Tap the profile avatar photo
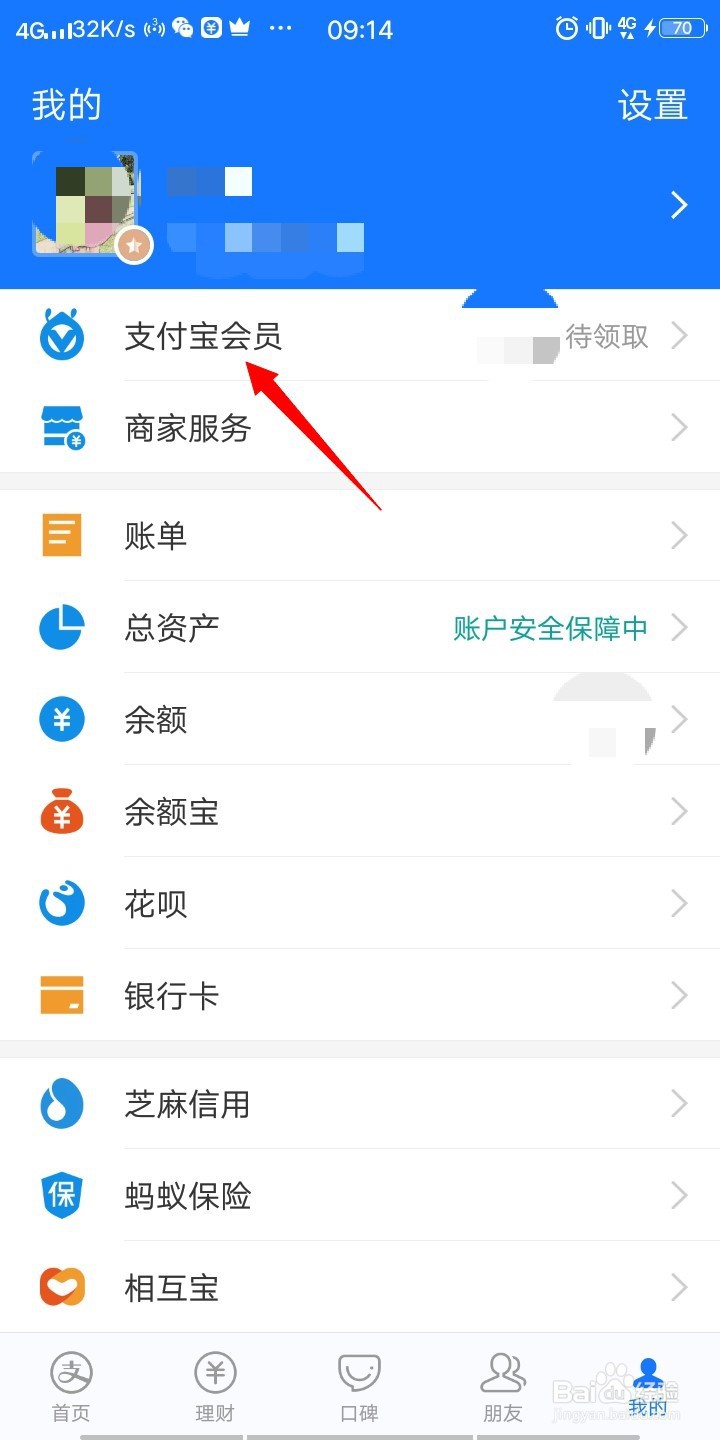 click(x=90, y=205)
